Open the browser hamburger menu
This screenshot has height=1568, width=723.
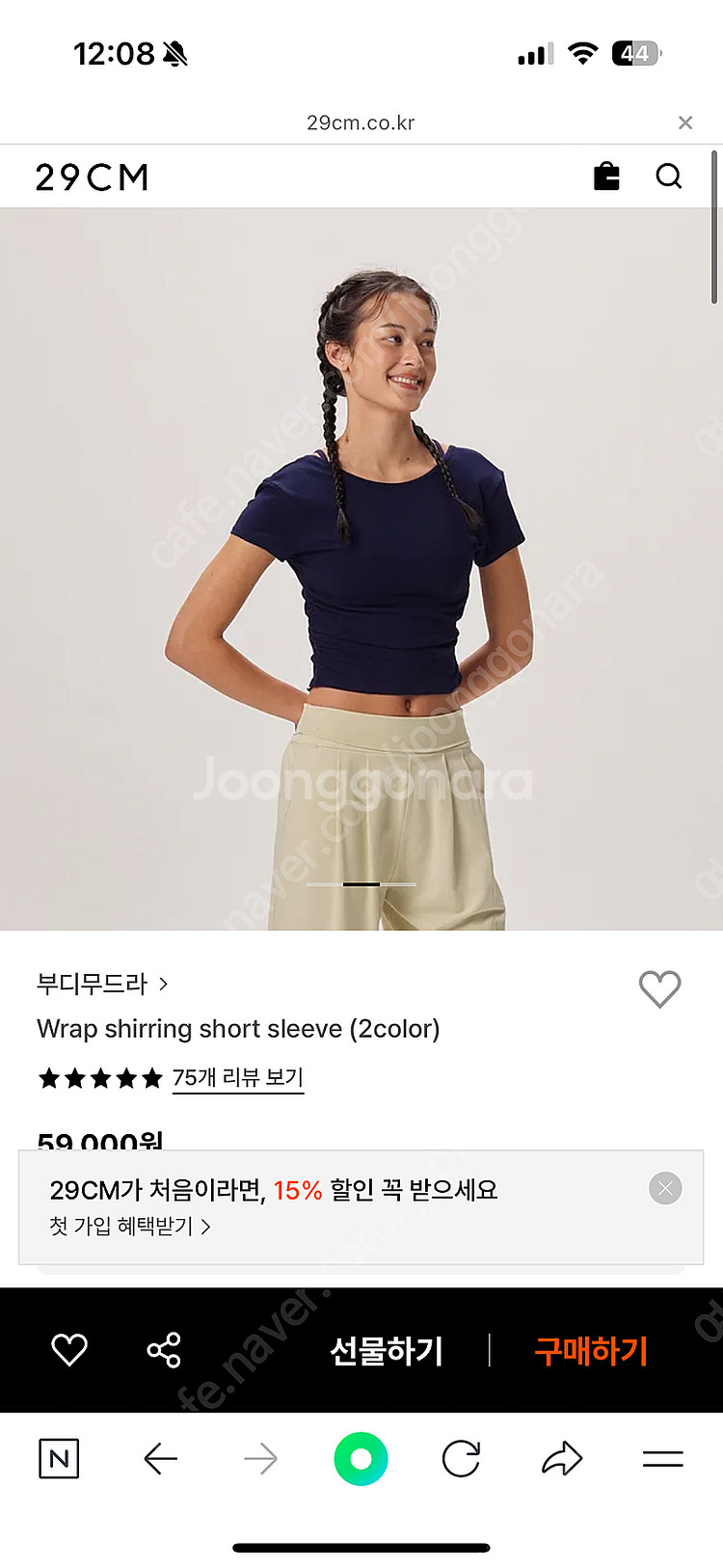[x=662, y=1458]
